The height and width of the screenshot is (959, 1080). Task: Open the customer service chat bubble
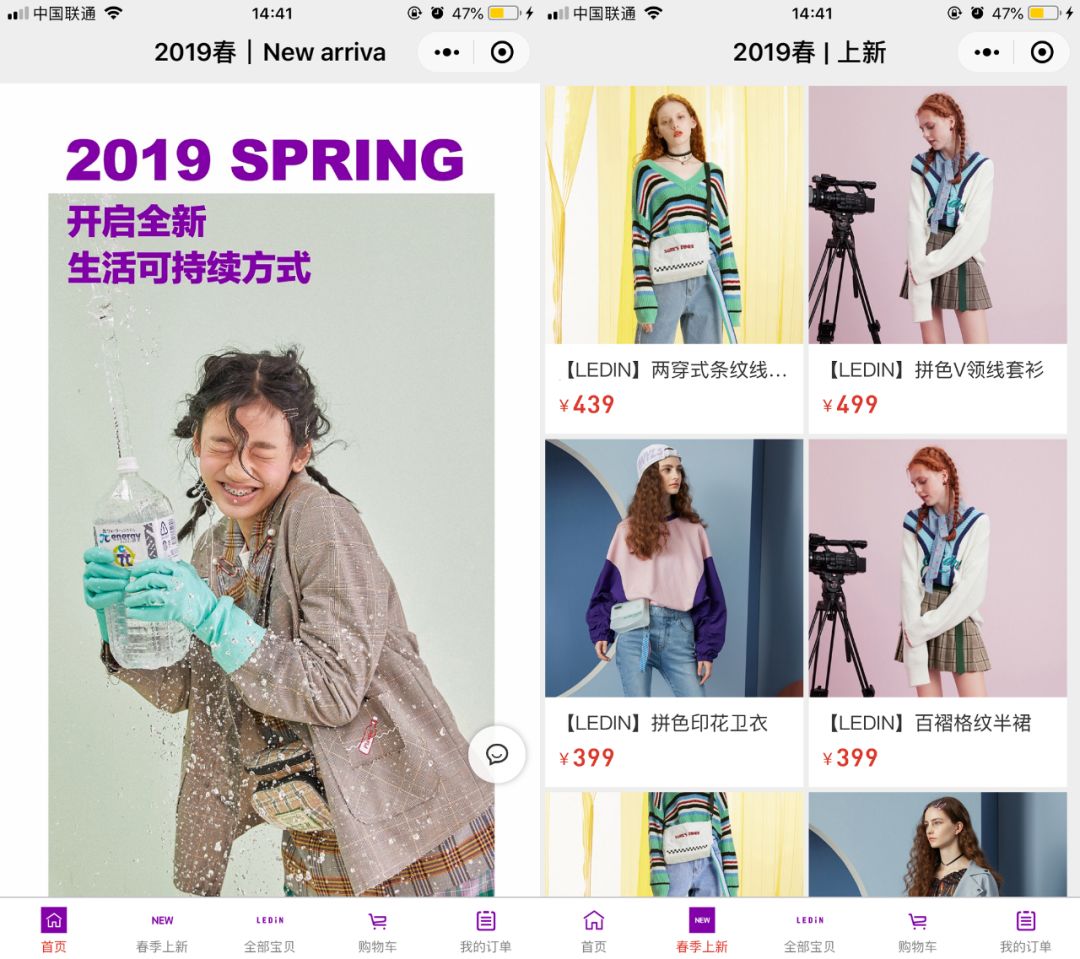[497, 754]
